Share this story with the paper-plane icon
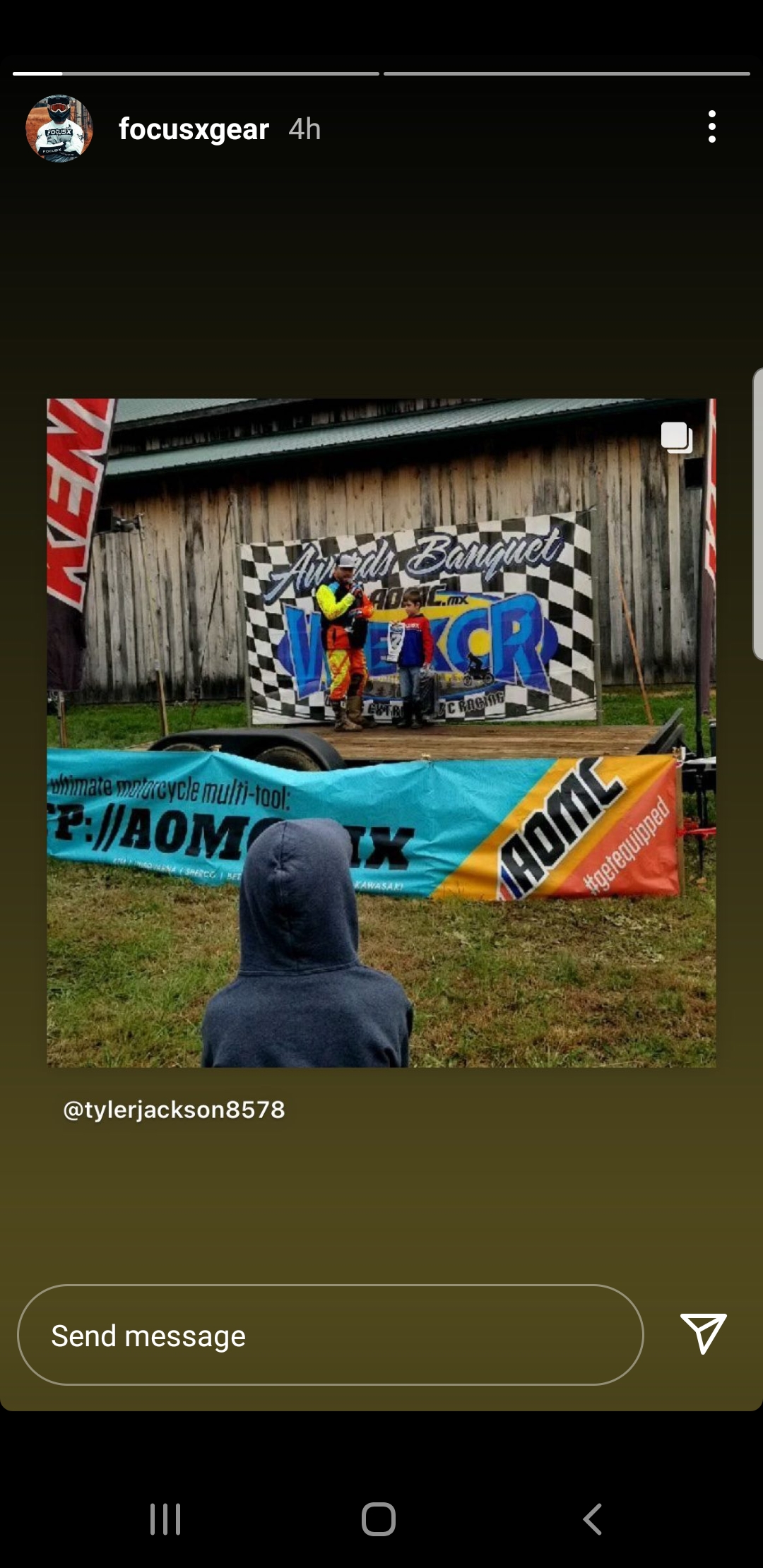The width and height of the screenshot is (763, 1568). 703,1334
